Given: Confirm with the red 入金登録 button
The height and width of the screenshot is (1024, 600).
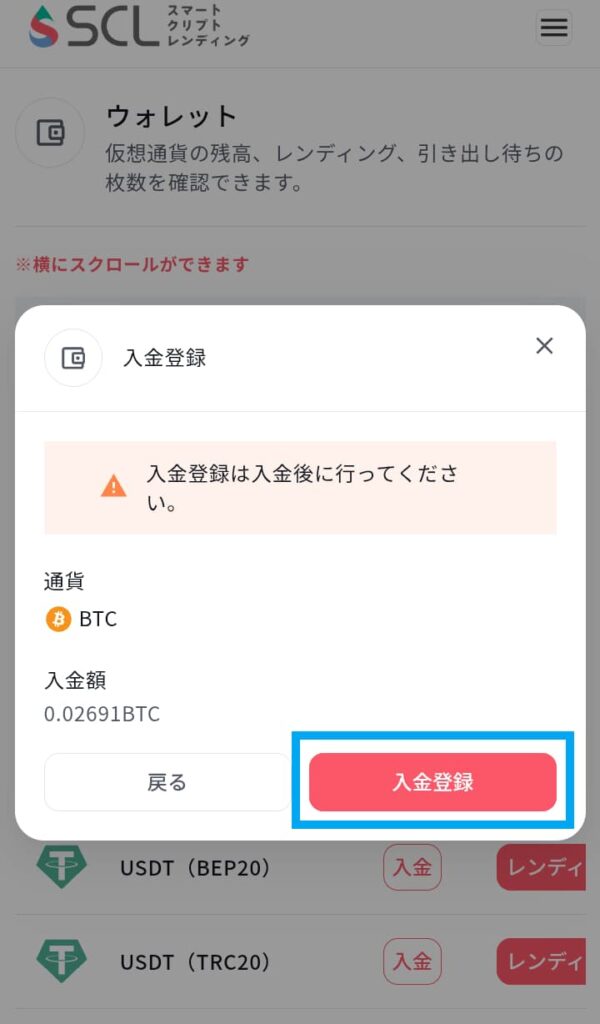Looking at the screenshot, I should 433,782.
